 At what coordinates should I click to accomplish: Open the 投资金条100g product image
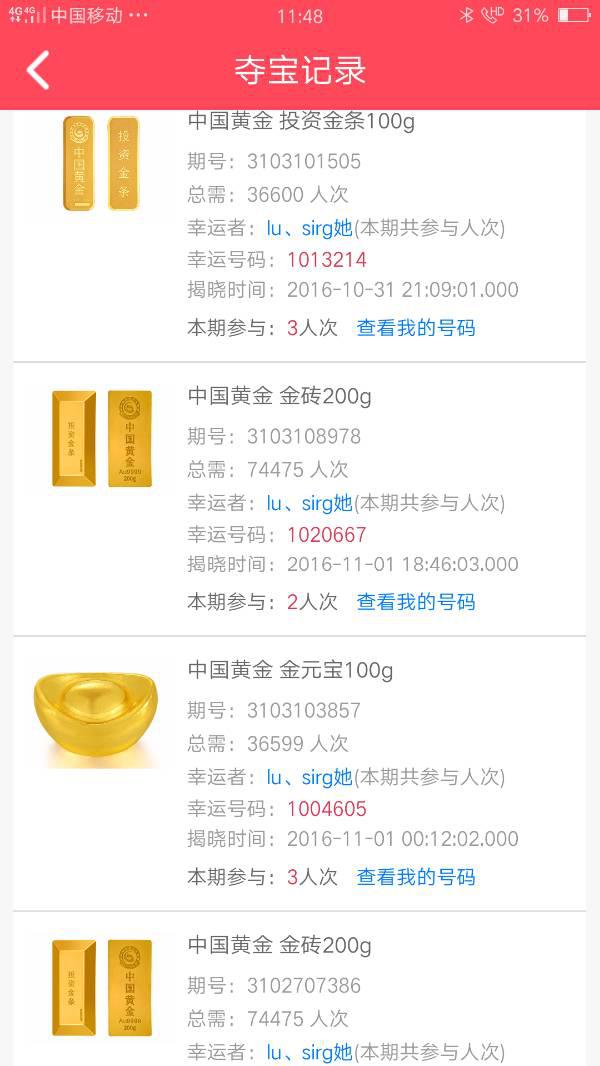(x=101, y=163)
